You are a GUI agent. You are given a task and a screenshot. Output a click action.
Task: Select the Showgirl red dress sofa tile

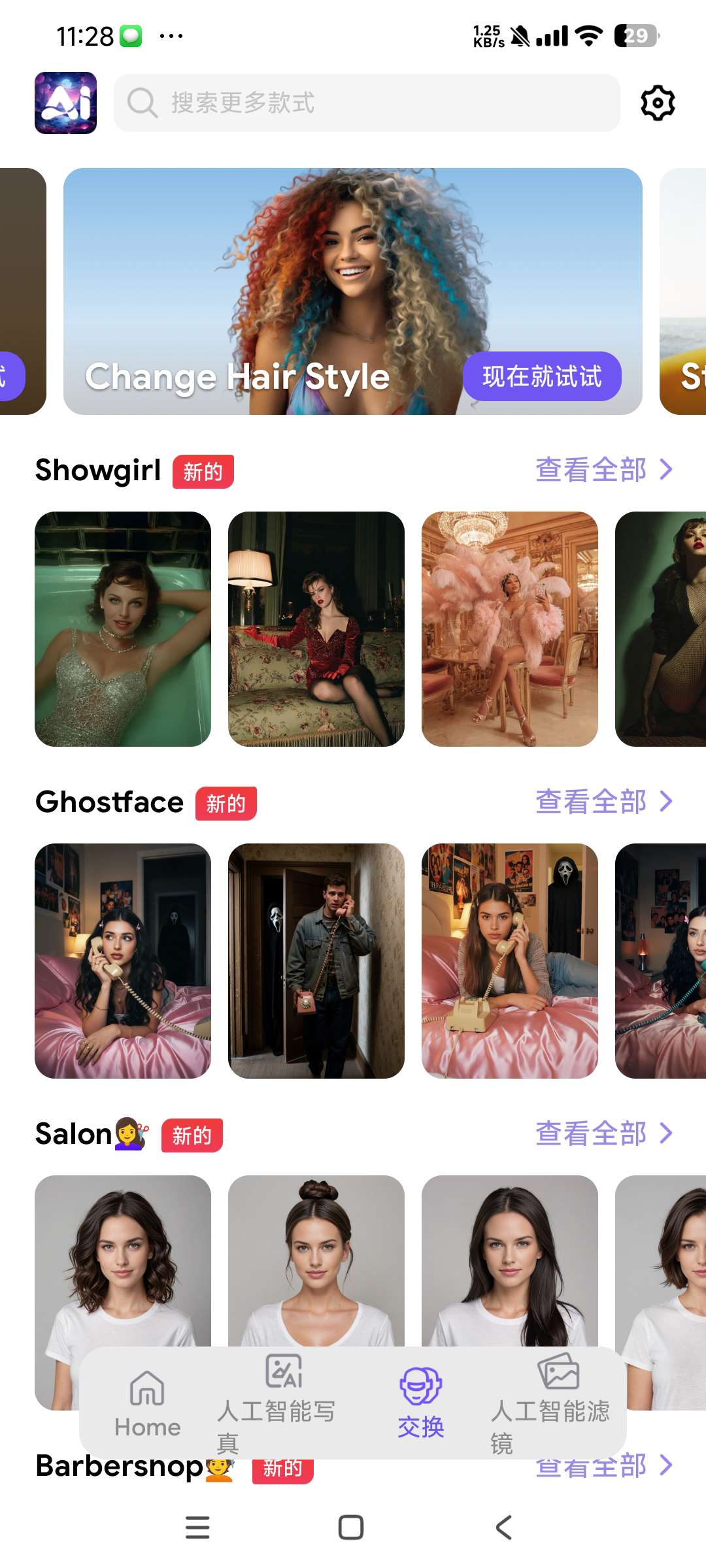pos(316,629)
